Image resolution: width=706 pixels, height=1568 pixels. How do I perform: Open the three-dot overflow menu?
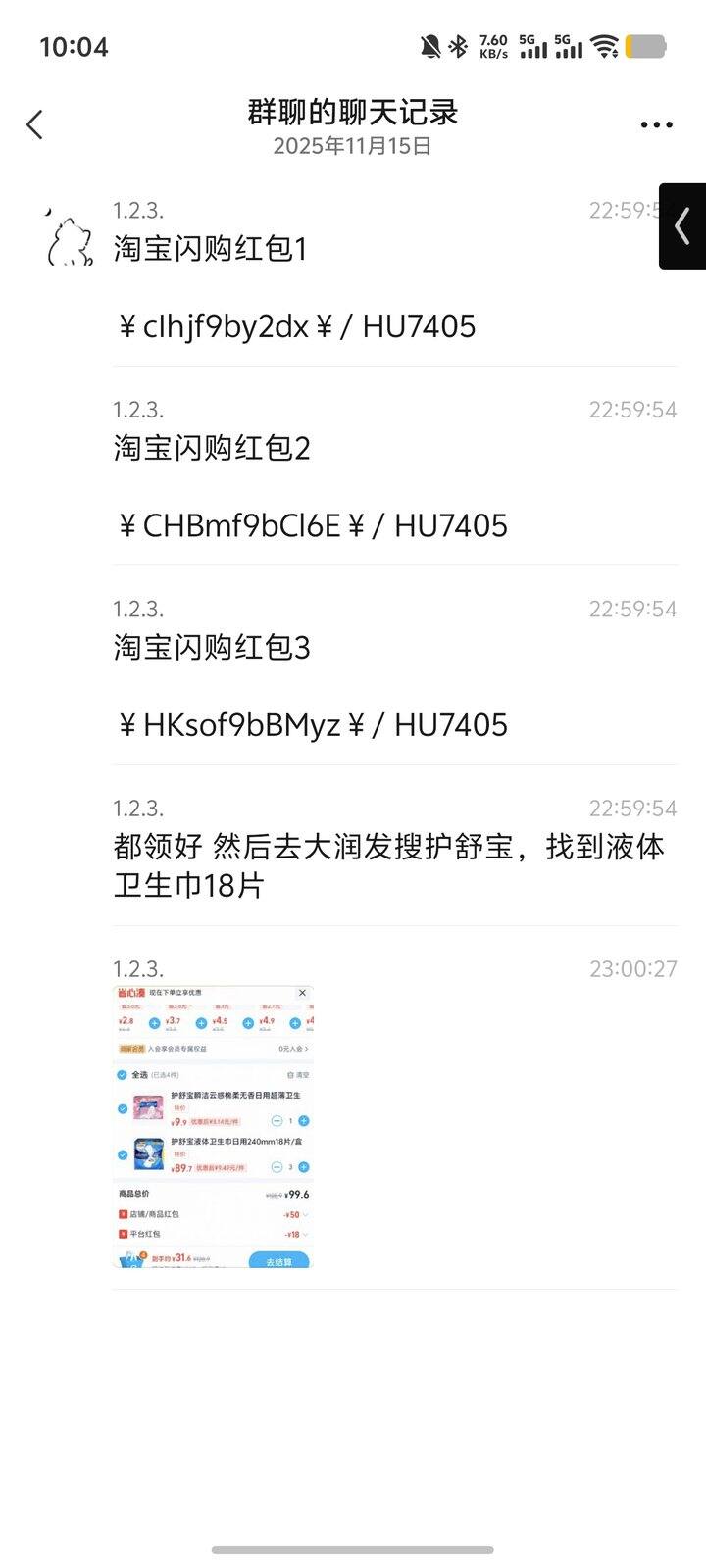click(656, 124)
